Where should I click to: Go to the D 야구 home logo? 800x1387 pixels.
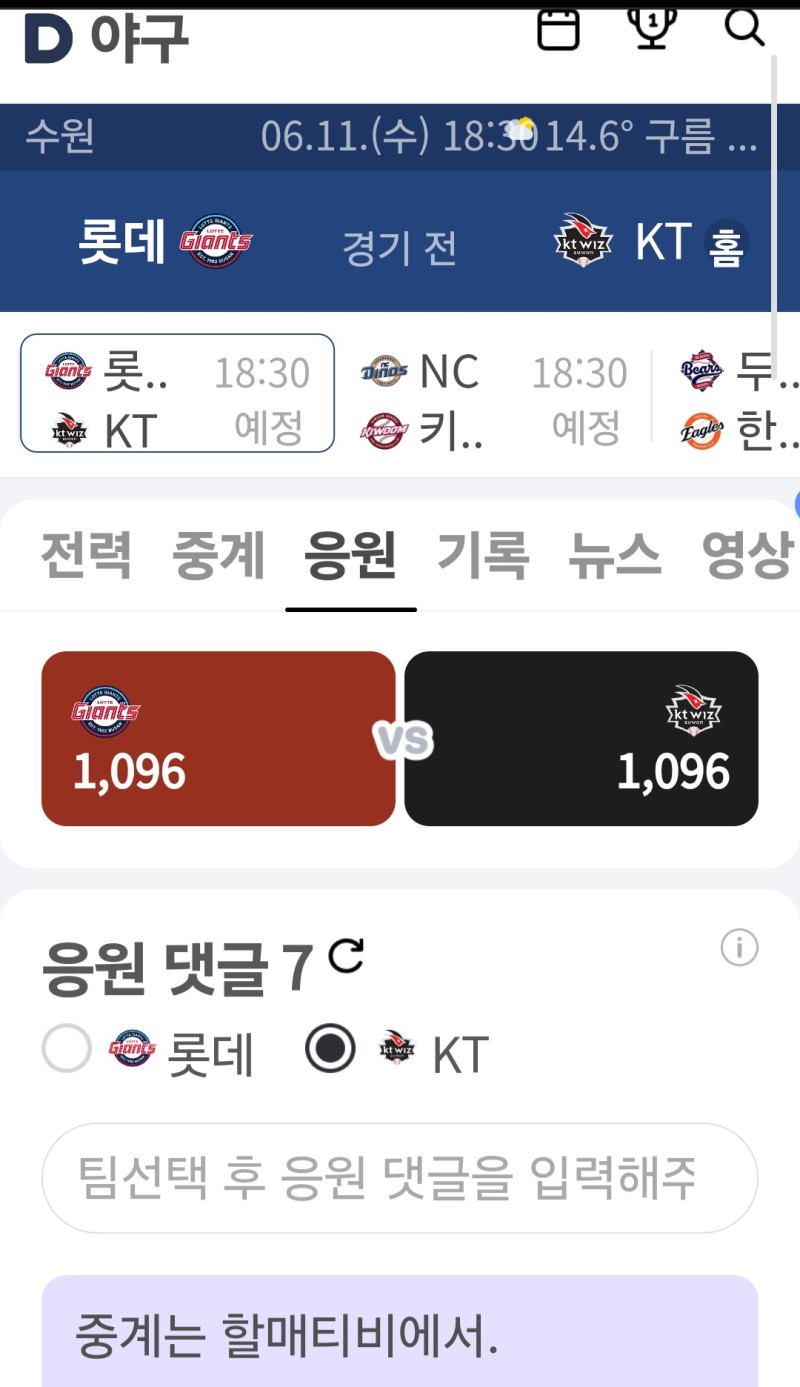[x=106, y=38]
